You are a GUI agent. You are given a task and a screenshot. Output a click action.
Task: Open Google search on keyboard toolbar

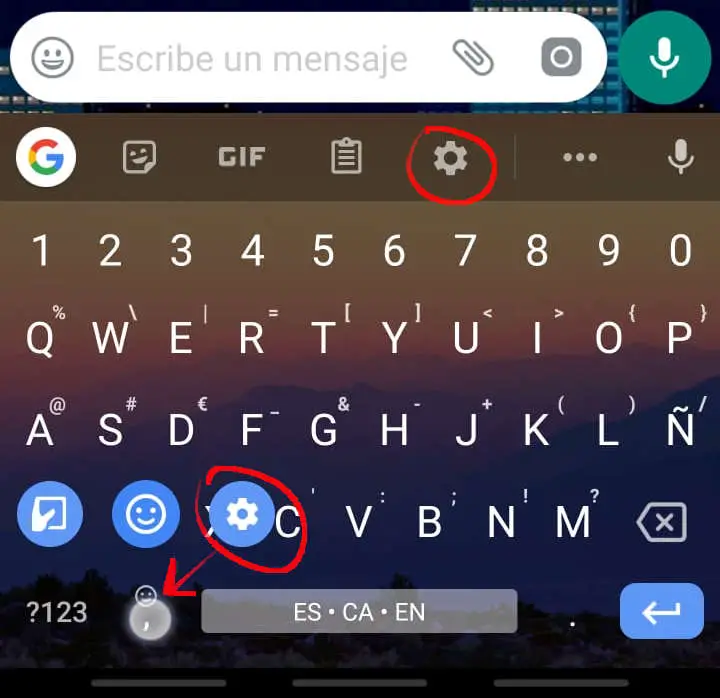46,157
